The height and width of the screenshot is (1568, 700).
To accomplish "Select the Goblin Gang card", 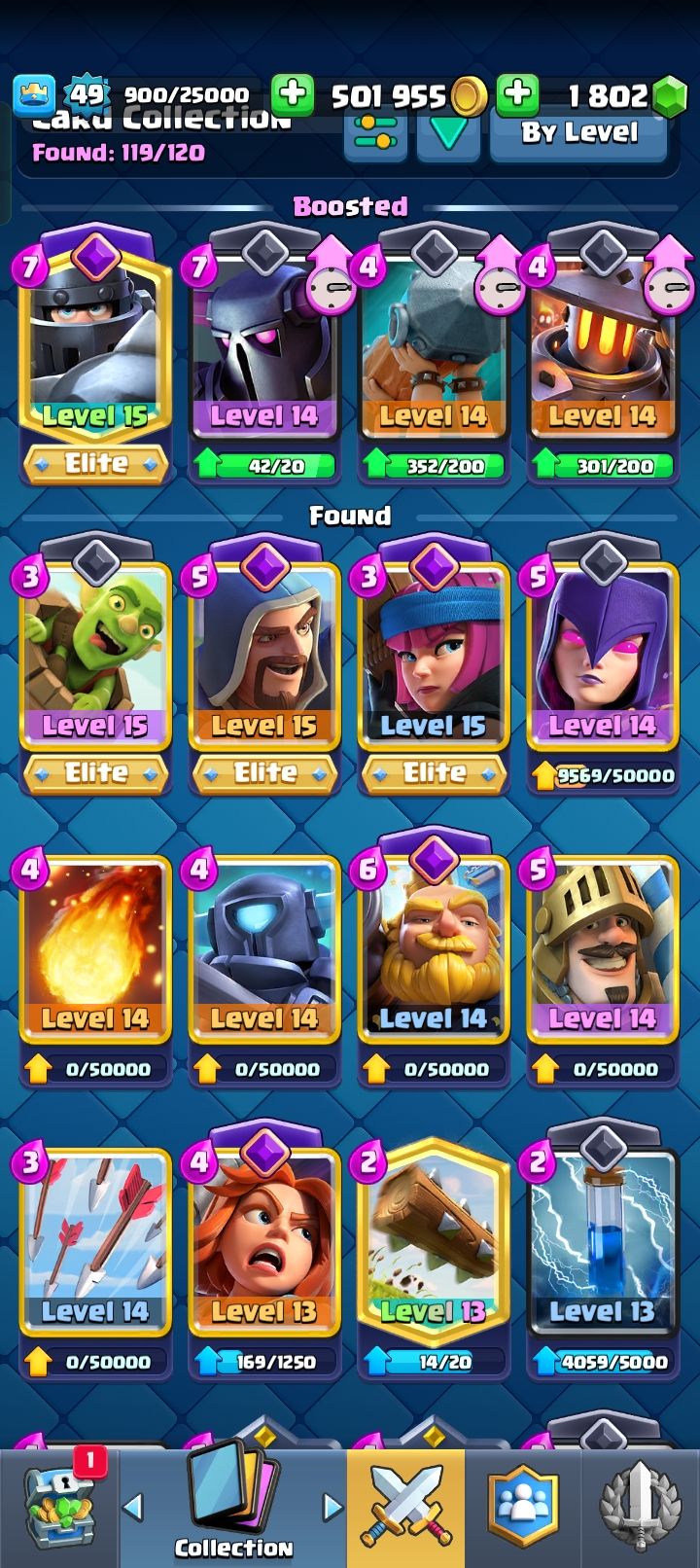I will (x=94, y=652).
